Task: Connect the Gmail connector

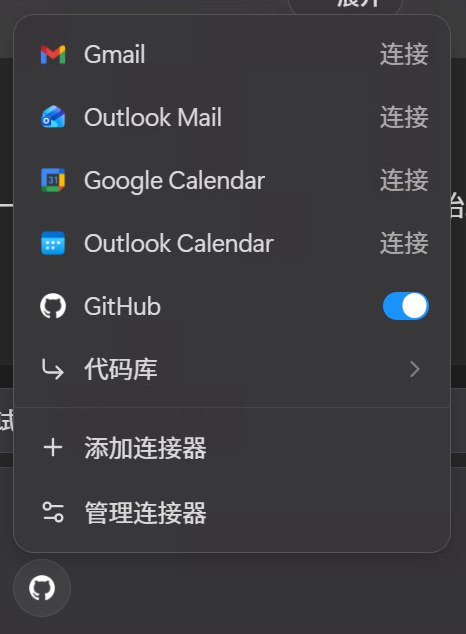Action: click(x=404, y=54)
